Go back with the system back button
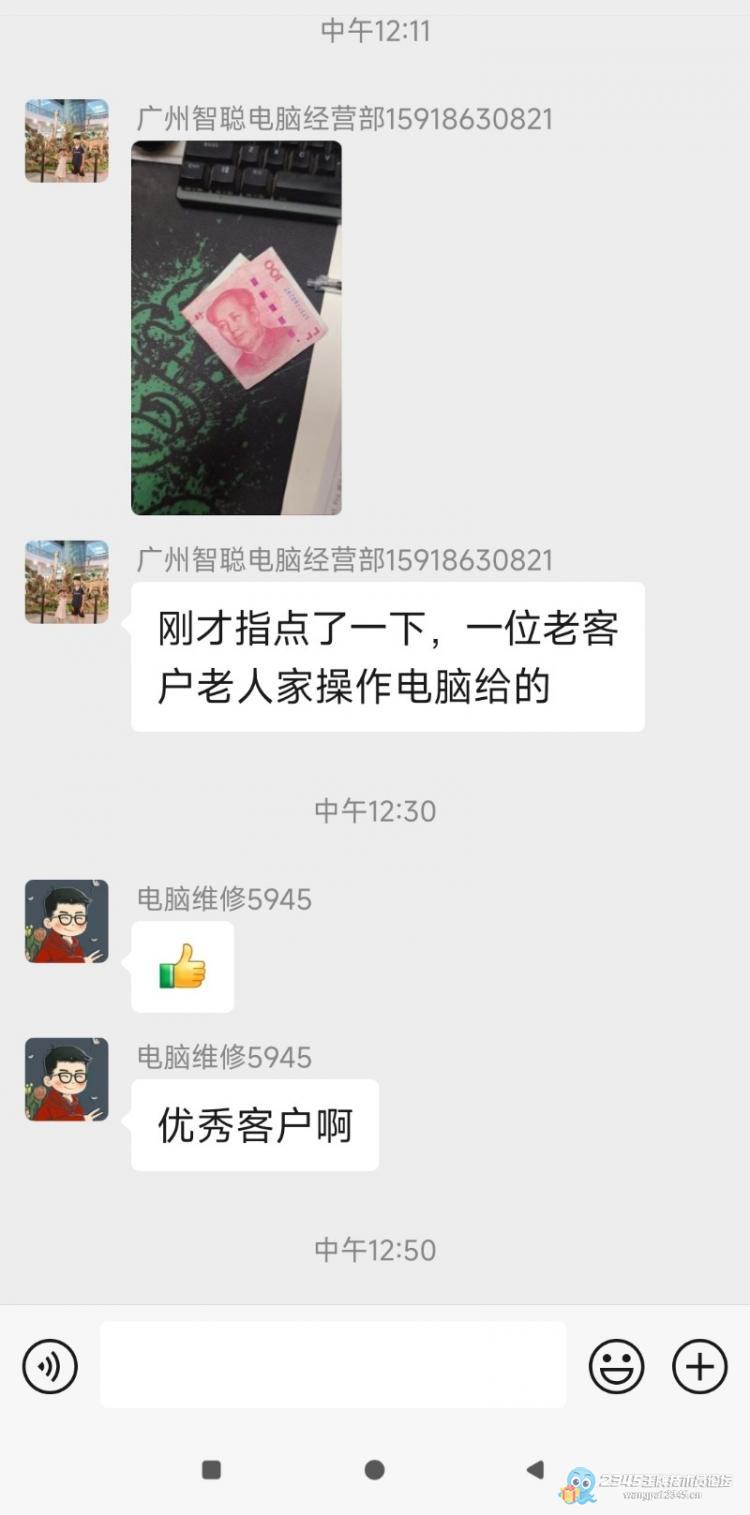 coord(535,1469)
